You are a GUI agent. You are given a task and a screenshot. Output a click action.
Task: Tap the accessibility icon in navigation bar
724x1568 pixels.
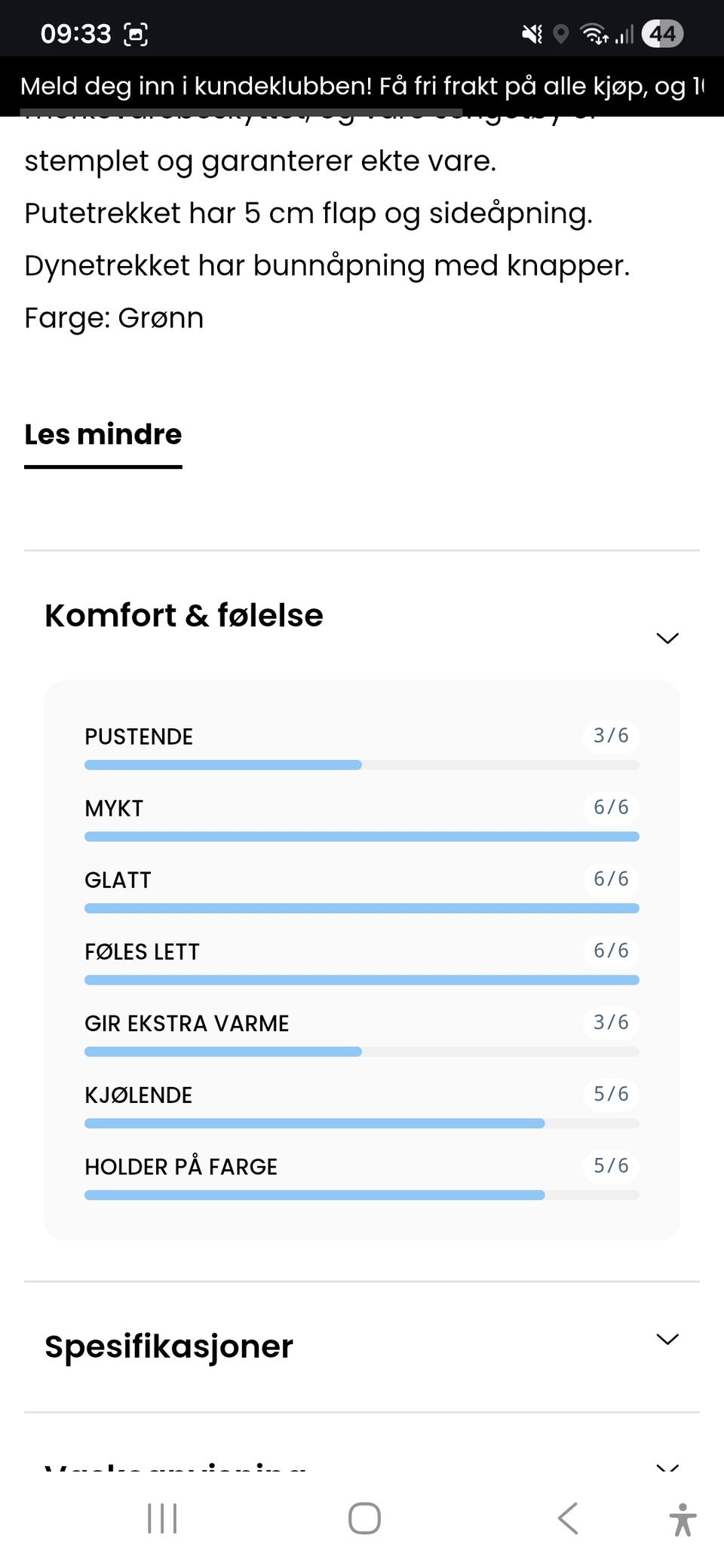pyautogui.click(x=683, y=1520)
